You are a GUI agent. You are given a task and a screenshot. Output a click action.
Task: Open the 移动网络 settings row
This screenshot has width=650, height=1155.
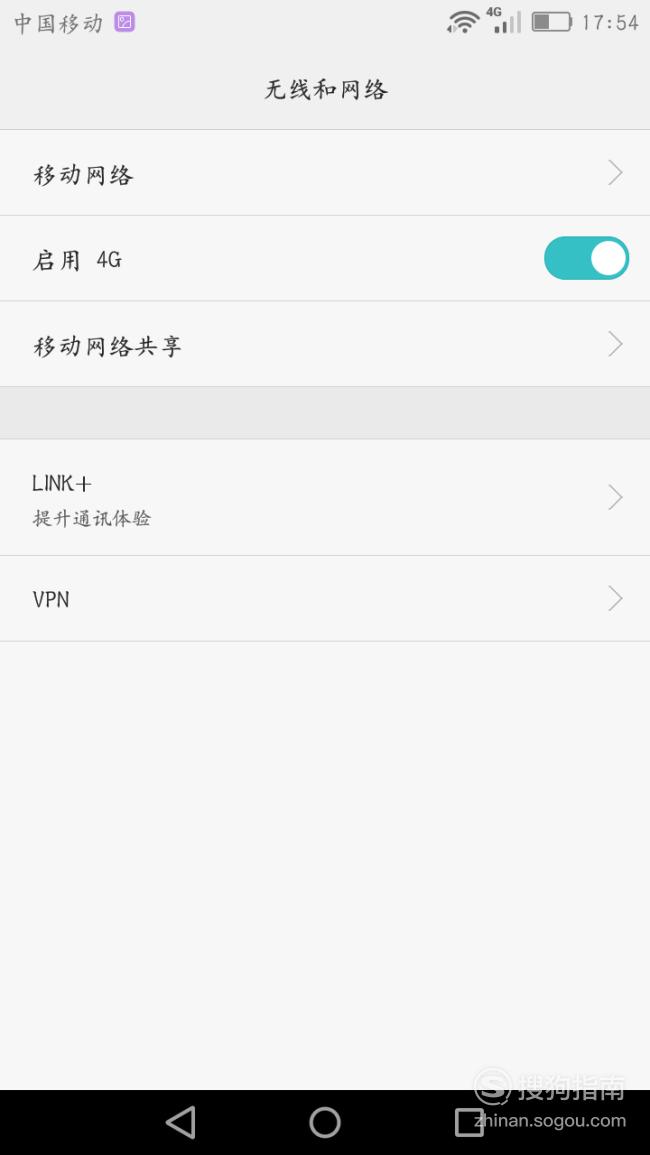(x=325, y=173)
